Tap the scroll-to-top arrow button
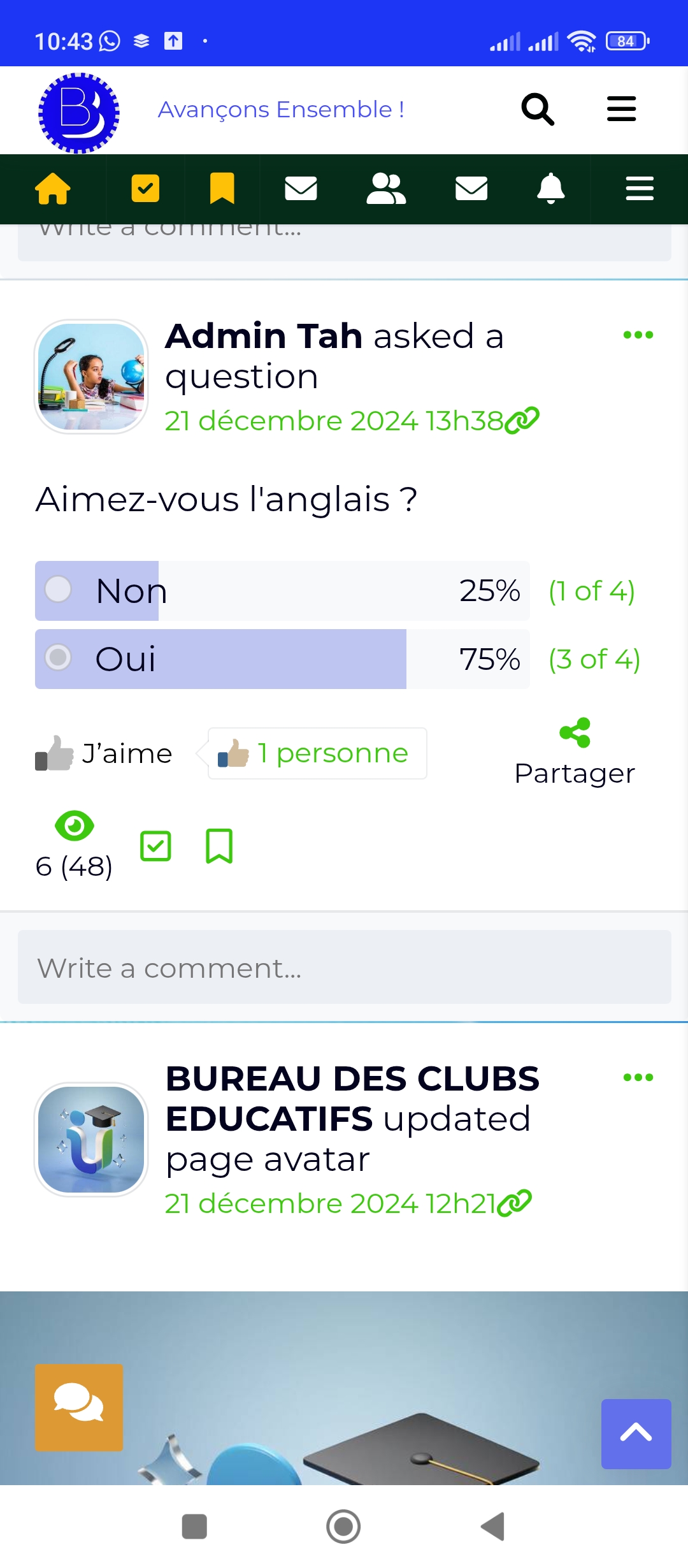The image size is (688, 1568). [x=636, y=1434]
